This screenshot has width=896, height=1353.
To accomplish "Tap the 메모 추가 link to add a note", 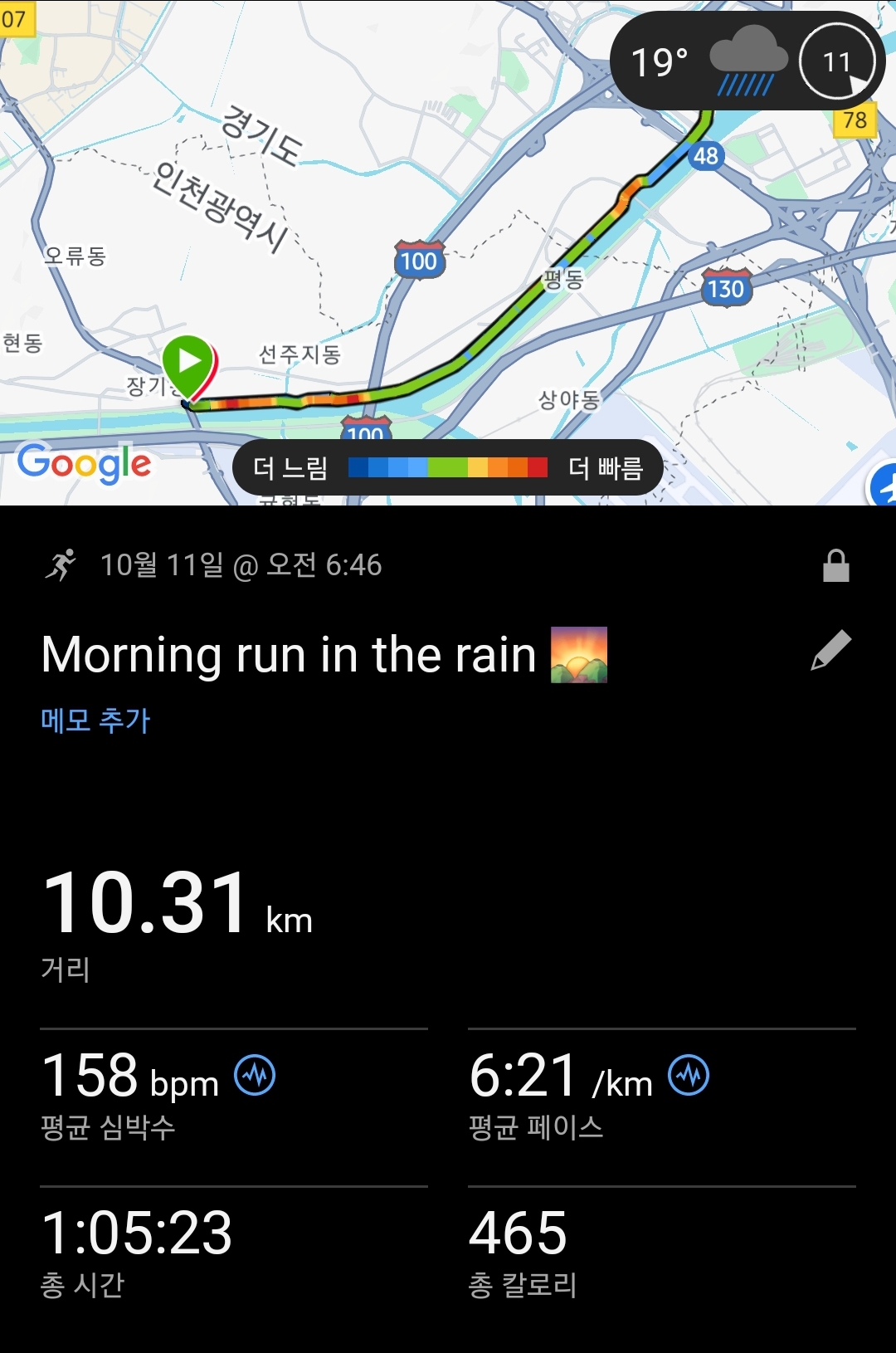I will coord(95,720).
